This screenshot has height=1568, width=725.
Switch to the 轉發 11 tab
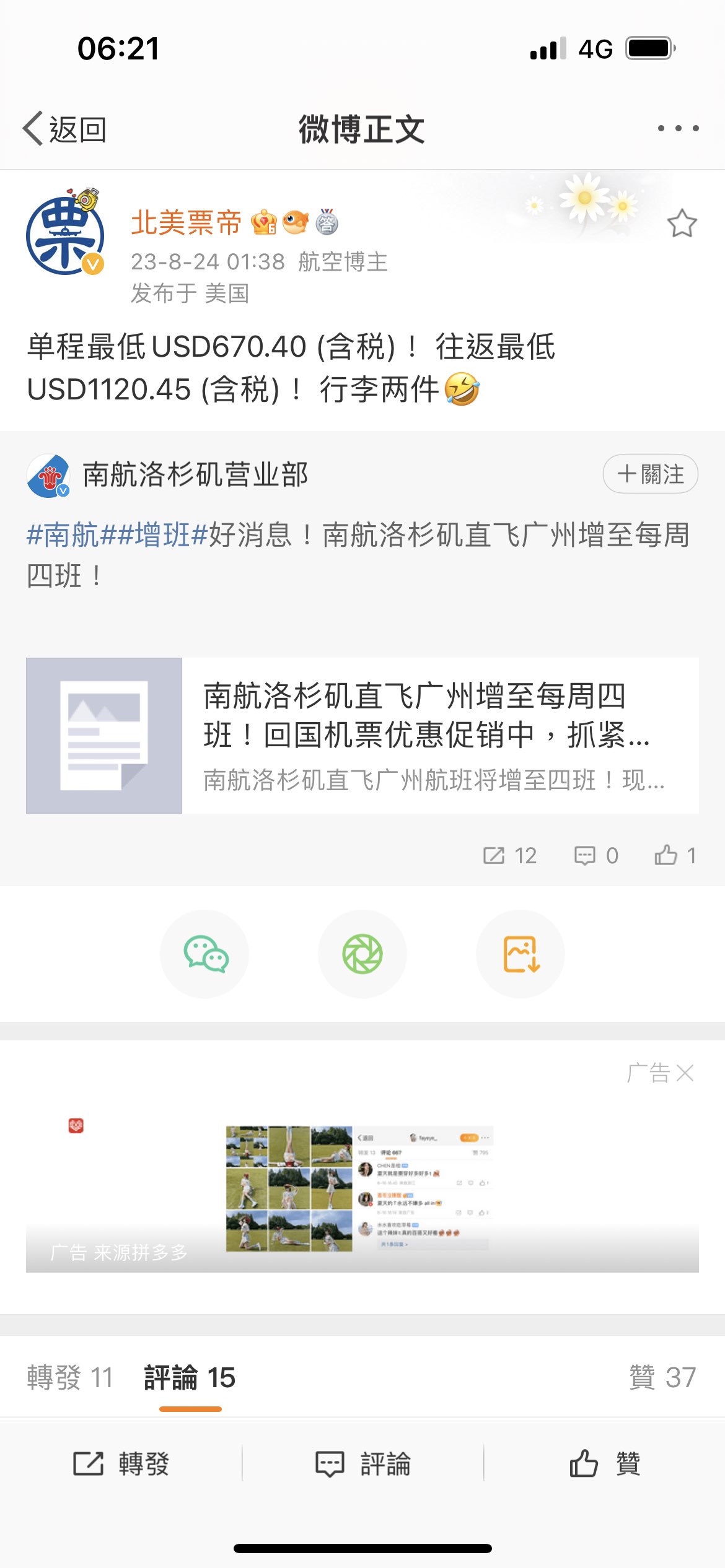(69, 1377)
